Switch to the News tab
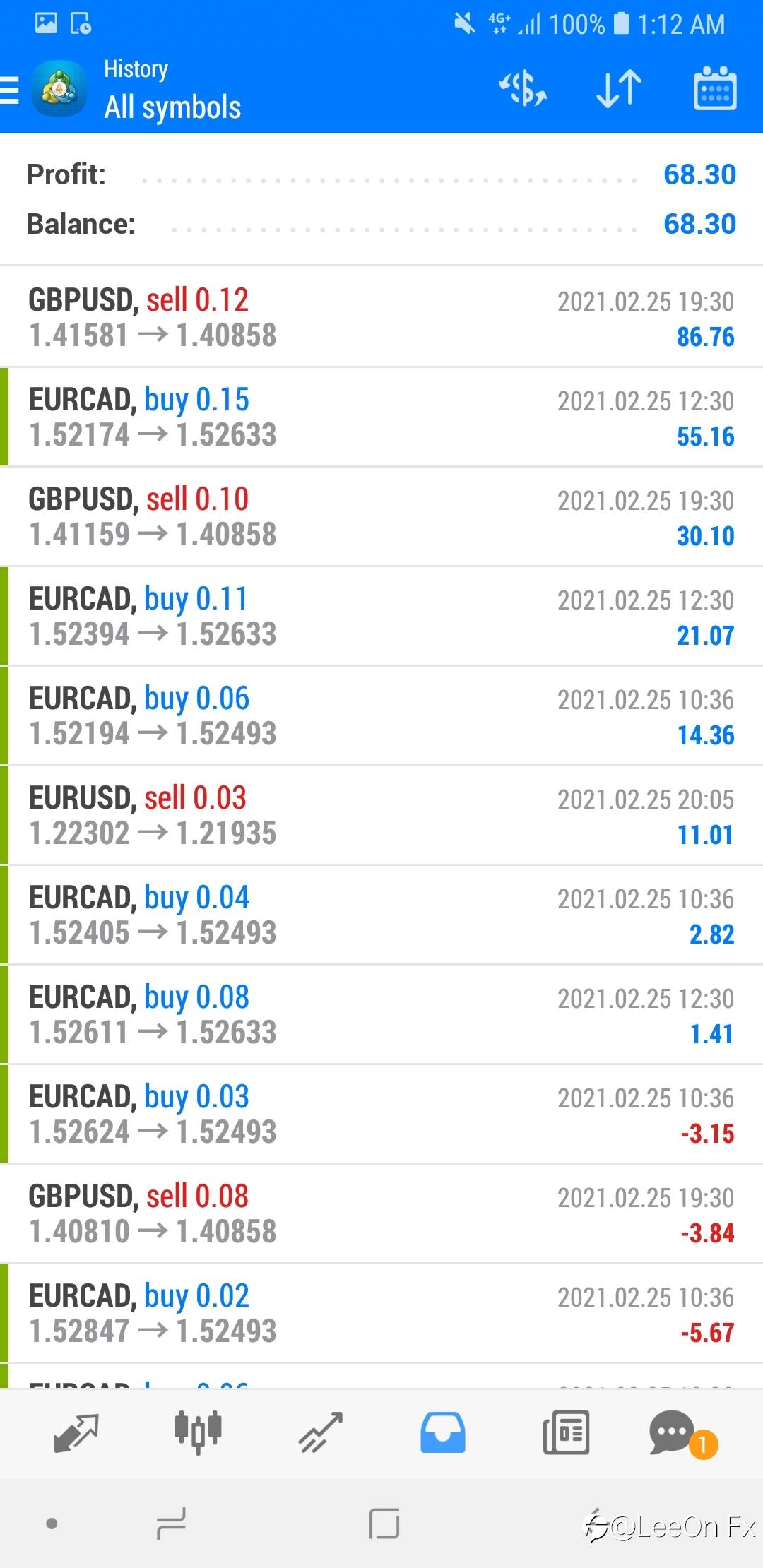This screenshot has width=763, height=1568. click(x=565, y=1432)
